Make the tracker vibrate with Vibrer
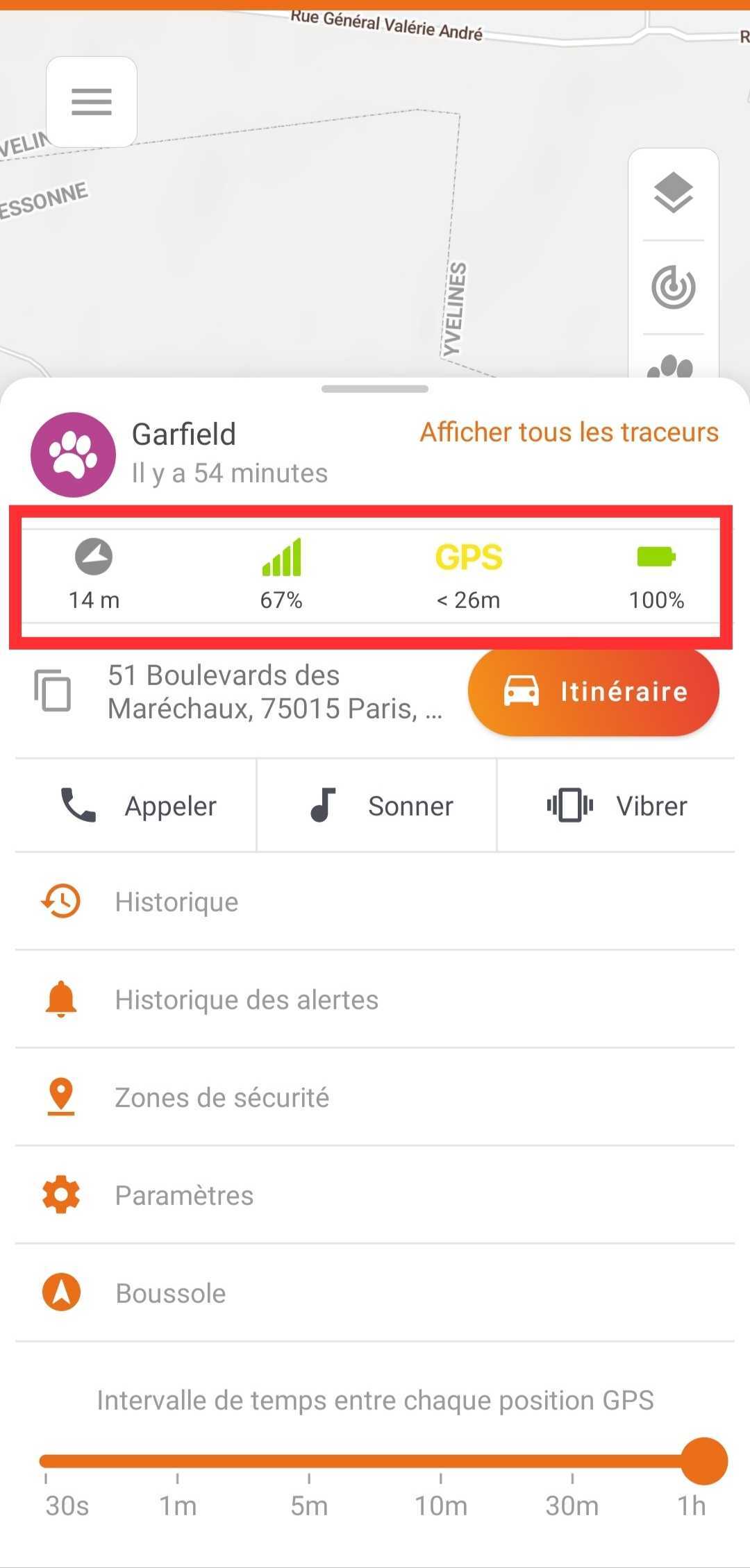The image size is (750, 1568). click(x=617, y=805)
